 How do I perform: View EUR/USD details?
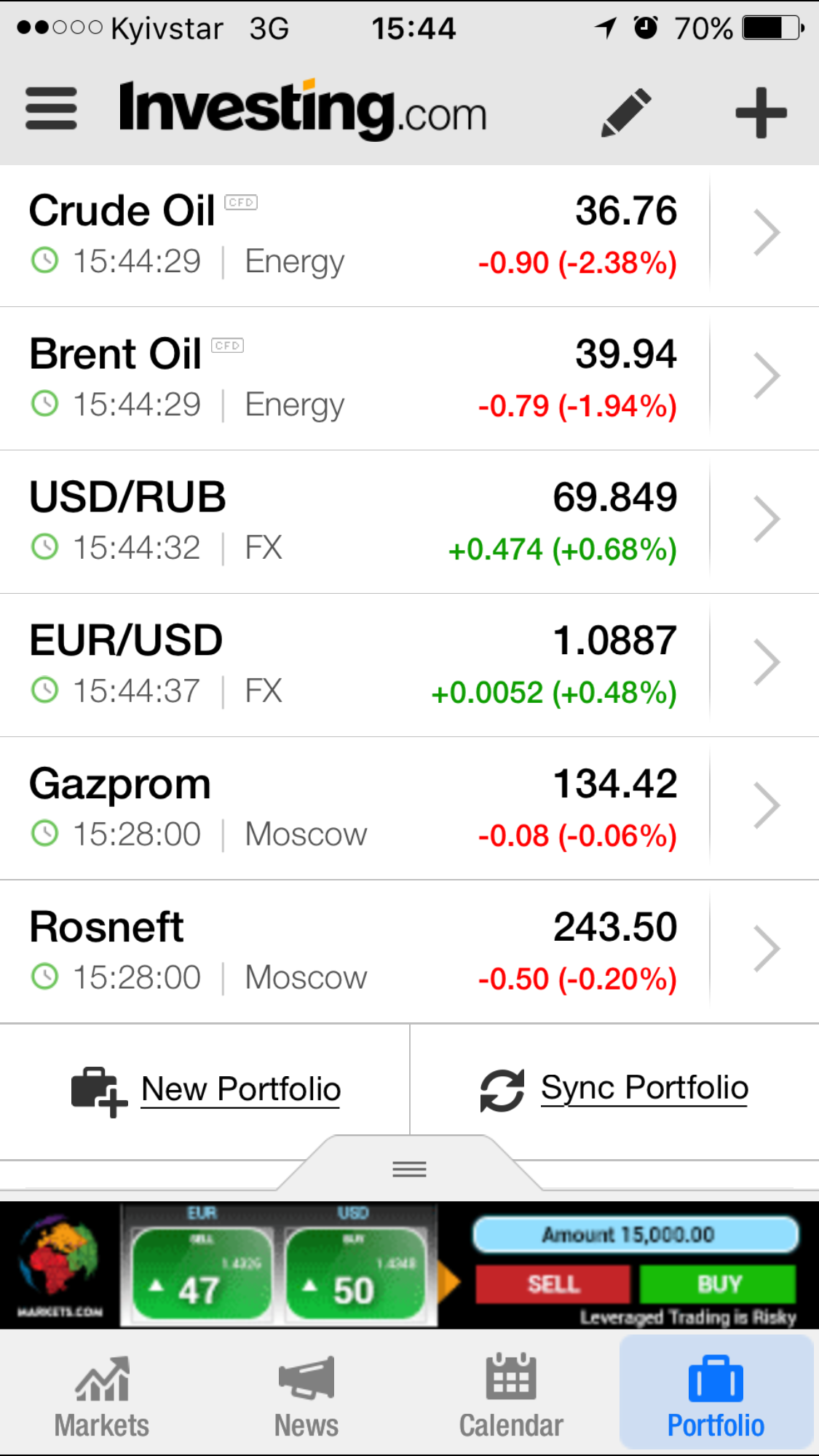pyautogui.click(x=354, y=665)
